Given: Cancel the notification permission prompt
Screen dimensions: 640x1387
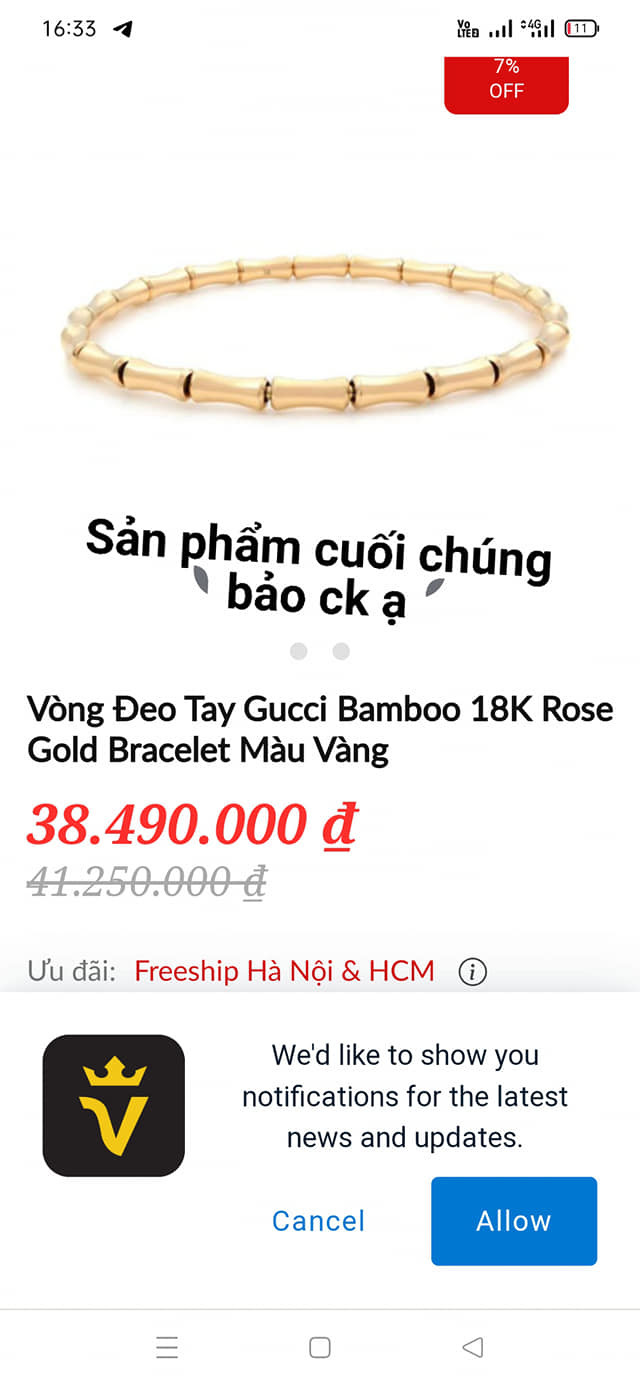Looking at the screenshot, I should 318,1221.
